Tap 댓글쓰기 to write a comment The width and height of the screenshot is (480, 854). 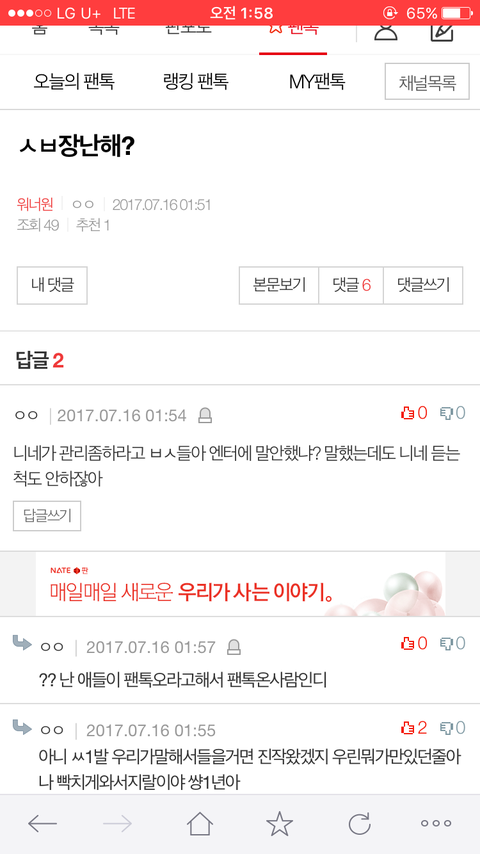423,285
